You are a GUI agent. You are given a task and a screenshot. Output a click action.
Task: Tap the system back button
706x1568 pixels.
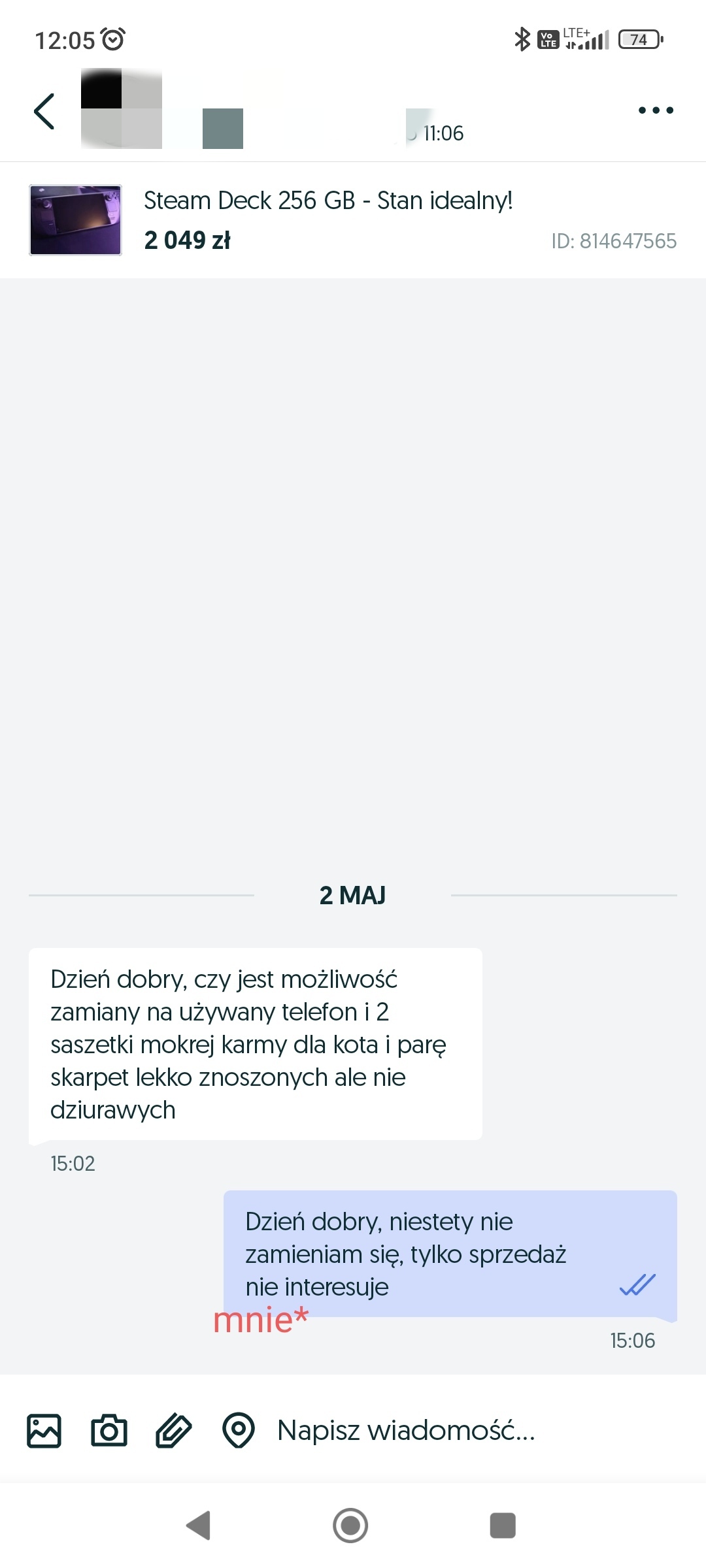point(199,1526)
